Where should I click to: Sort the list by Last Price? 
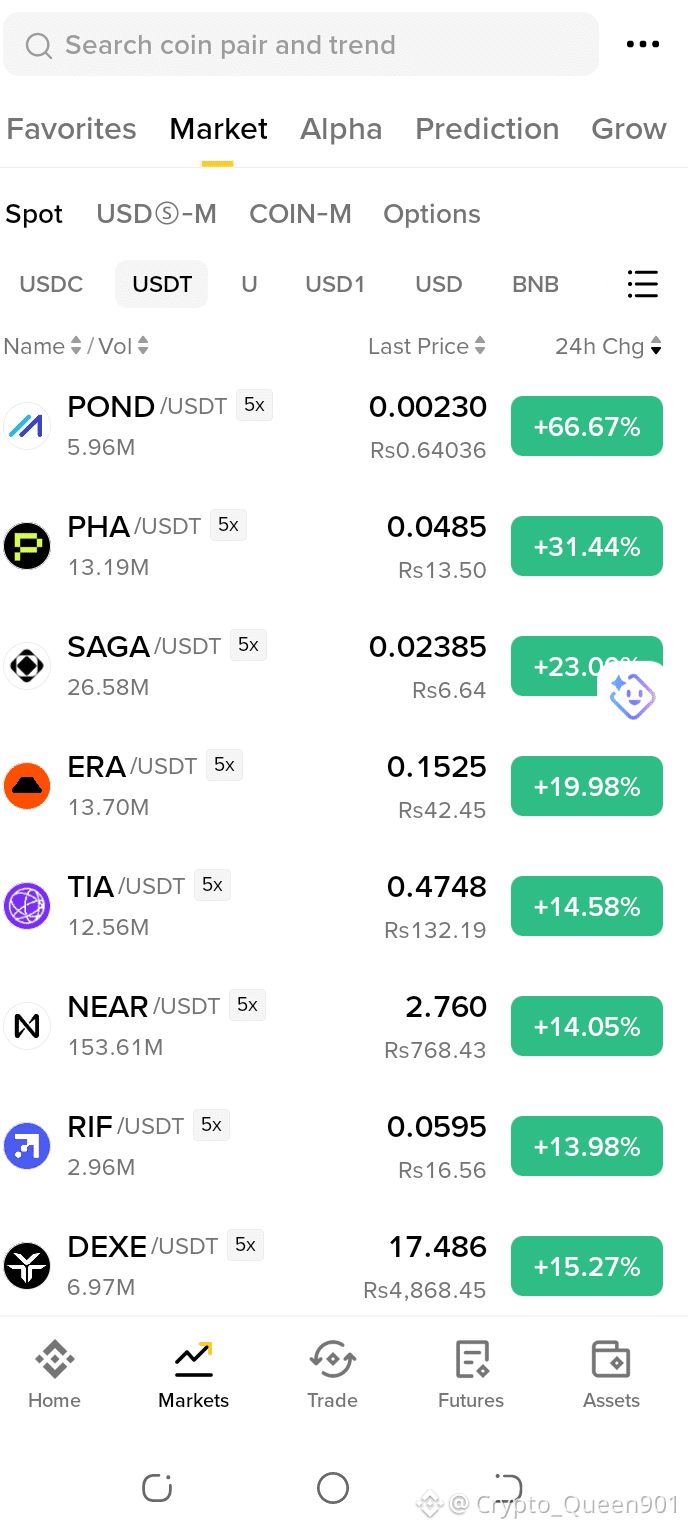427,346
